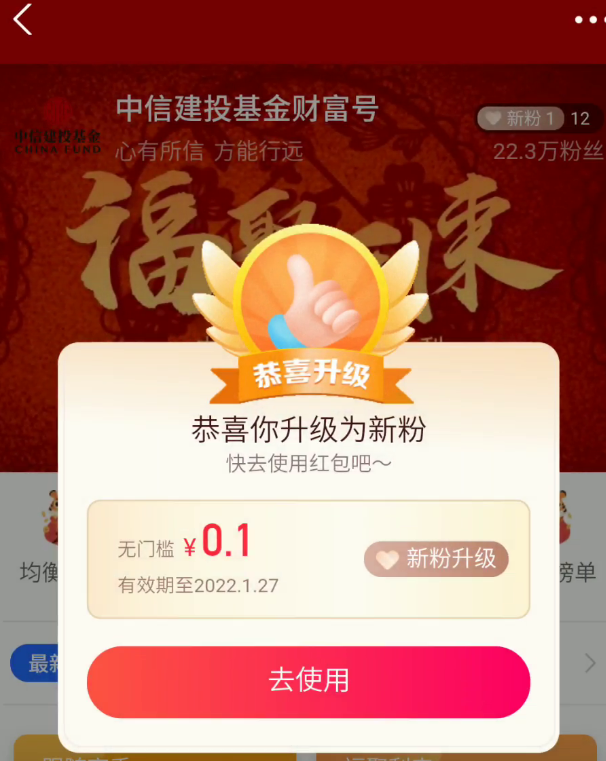The image size is (606, 761).
Task: Open the three-dot overflow menu
Action: [x=588, y=20]
